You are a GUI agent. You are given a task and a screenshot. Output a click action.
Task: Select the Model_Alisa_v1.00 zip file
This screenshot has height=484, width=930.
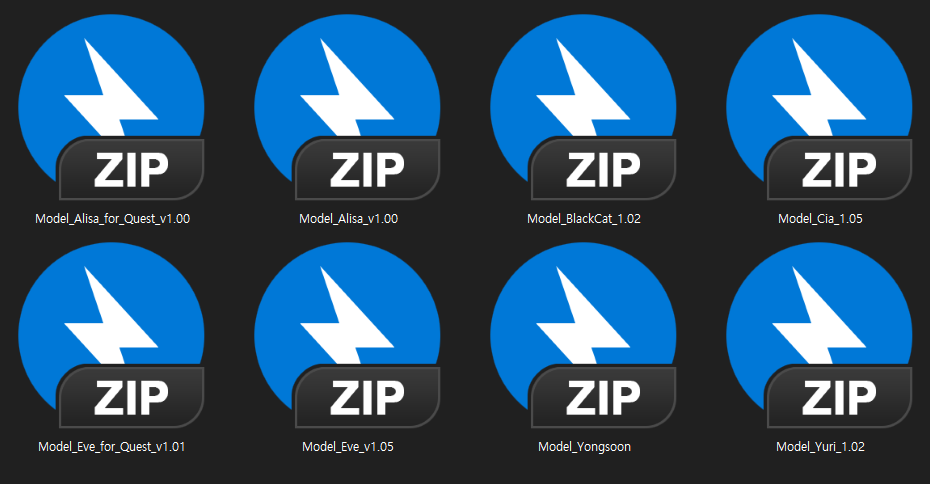pos(348,110)
